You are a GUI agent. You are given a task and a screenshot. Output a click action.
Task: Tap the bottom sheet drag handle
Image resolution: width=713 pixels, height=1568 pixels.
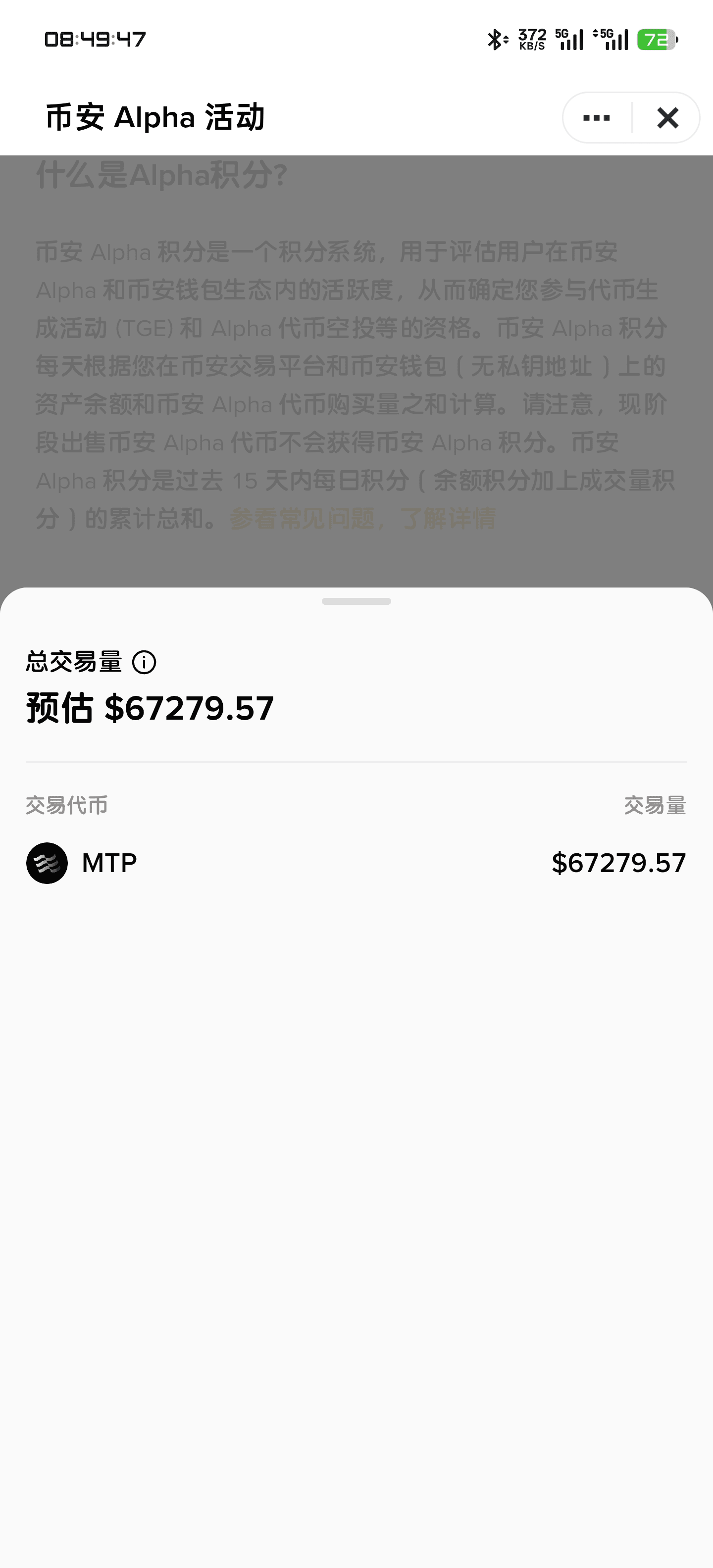[x=356, y=601]
